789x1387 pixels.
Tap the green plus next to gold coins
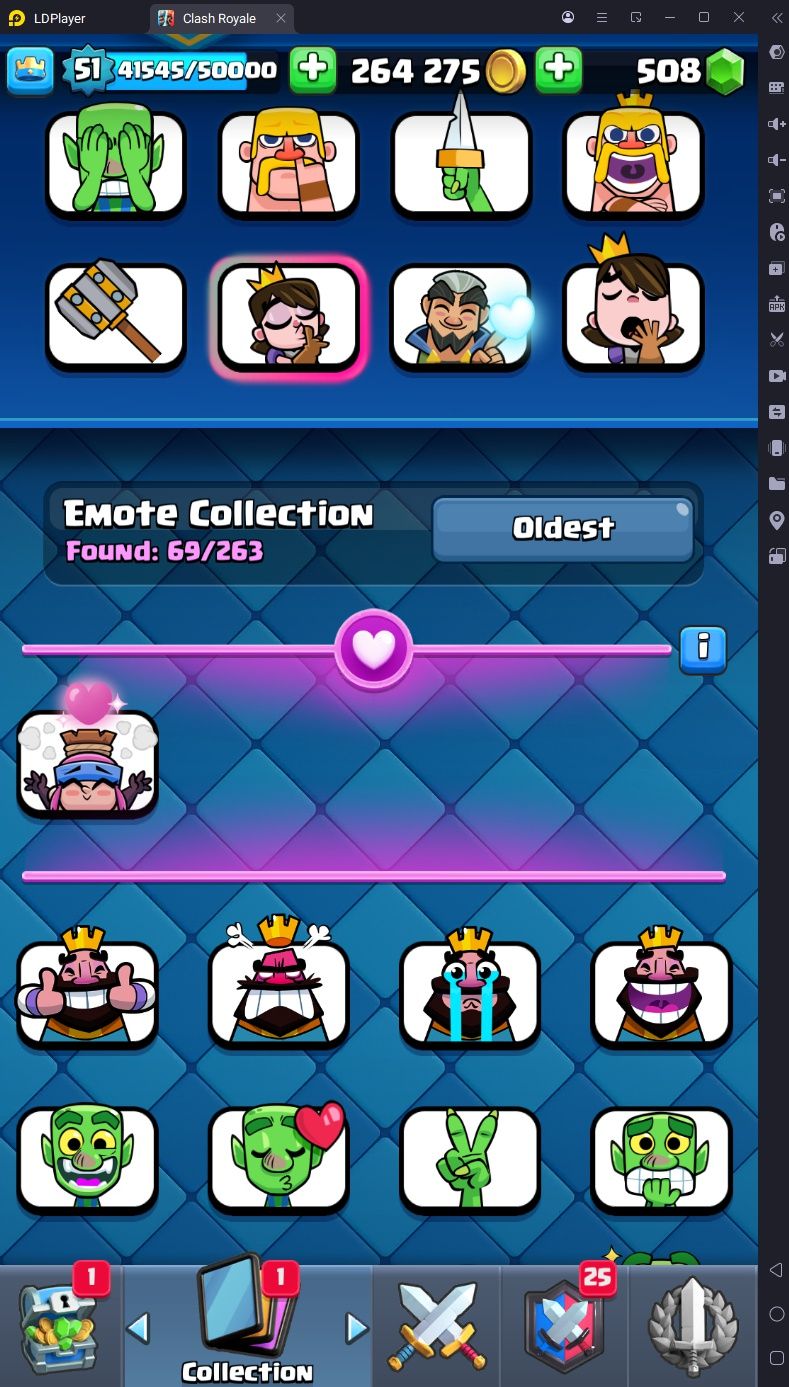pos(559,69)
